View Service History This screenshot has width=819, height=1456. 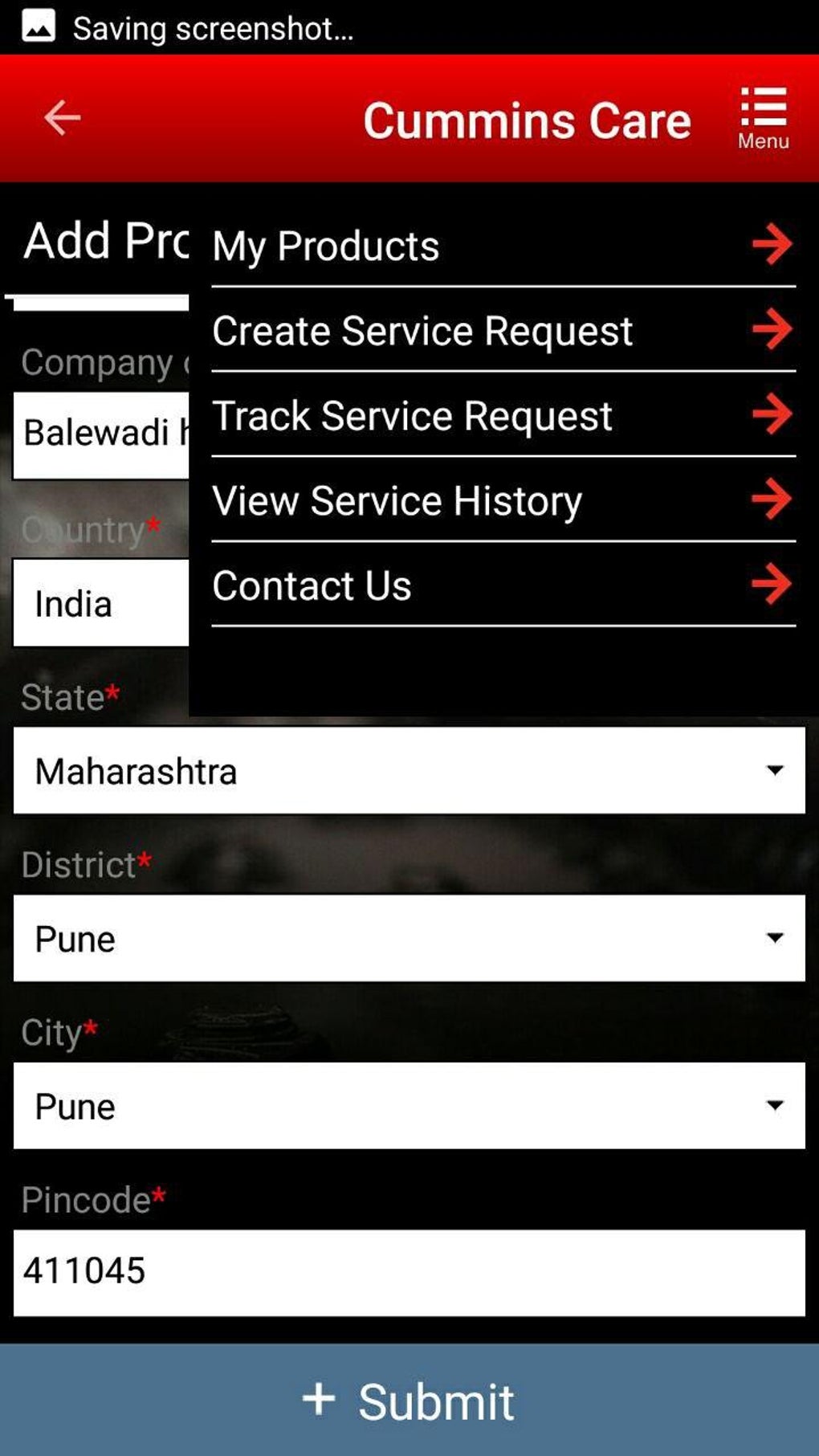[503, 500]
